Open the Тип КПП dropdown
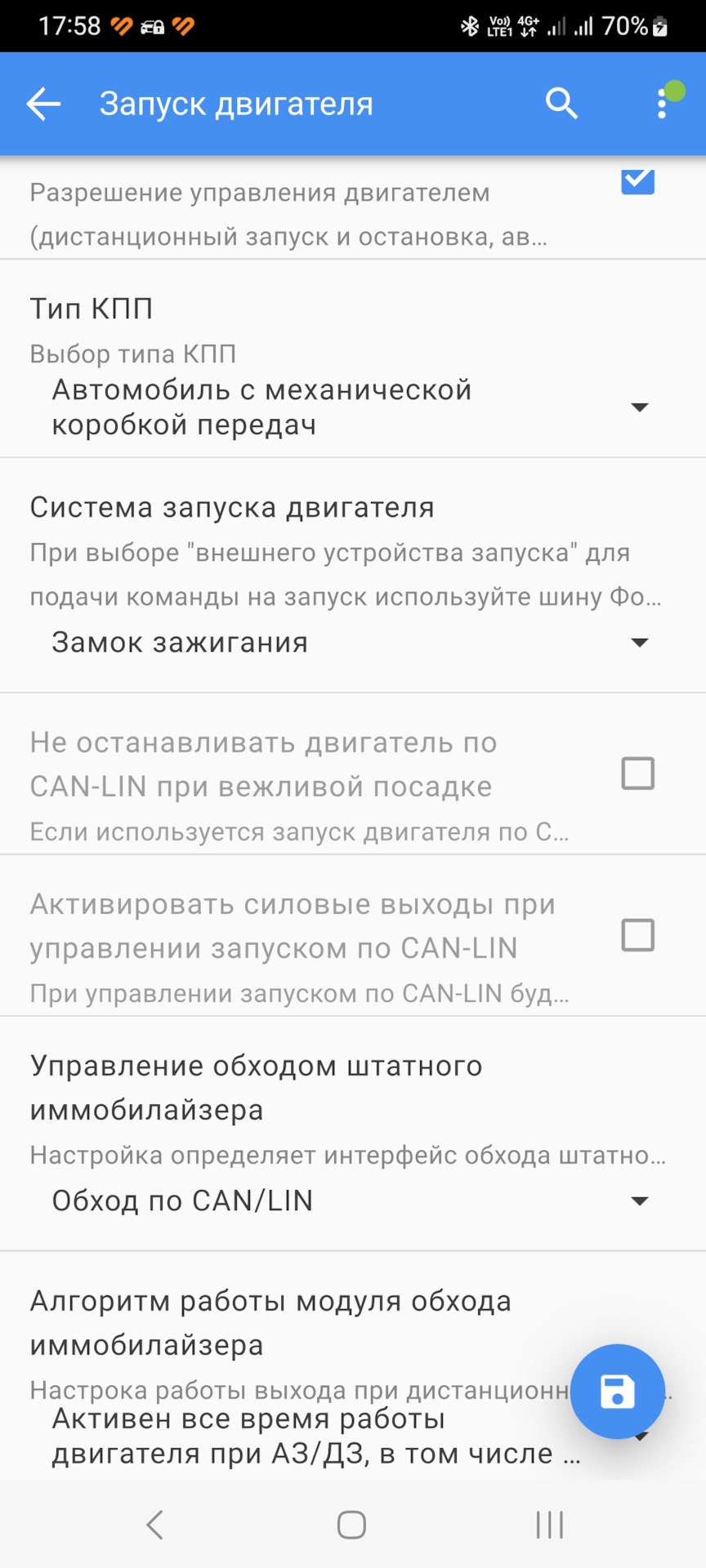This screenshot has height=1568, width=706. [351, 408]
